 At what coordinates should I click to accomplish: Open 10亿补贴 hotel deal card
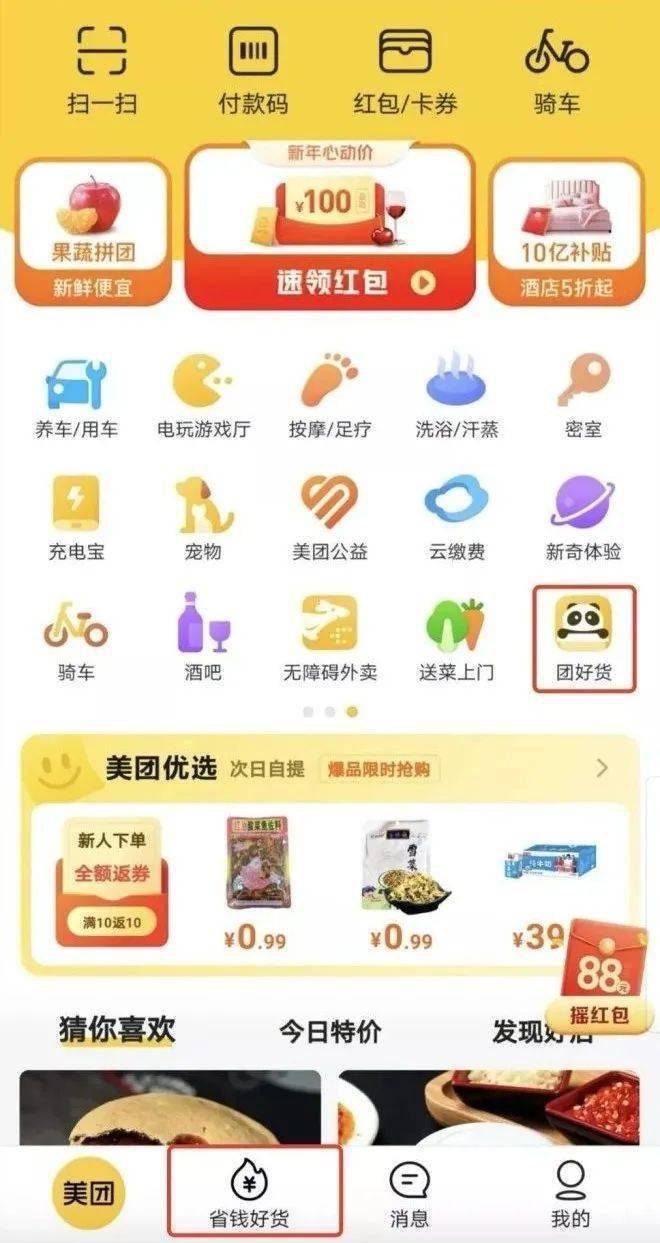tap(566, 232)
